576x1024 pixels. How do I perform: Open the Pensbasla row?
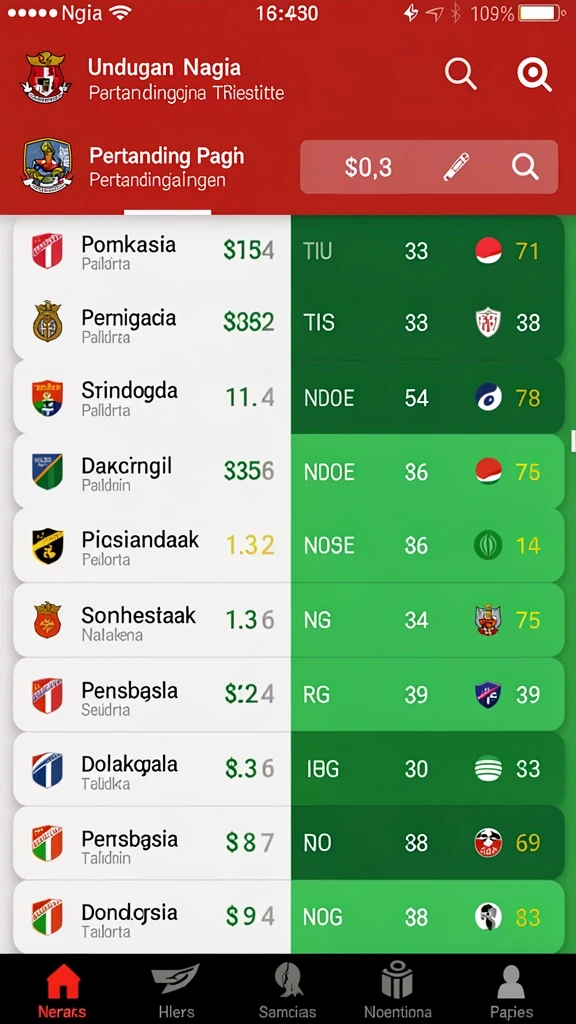[289, 694]
